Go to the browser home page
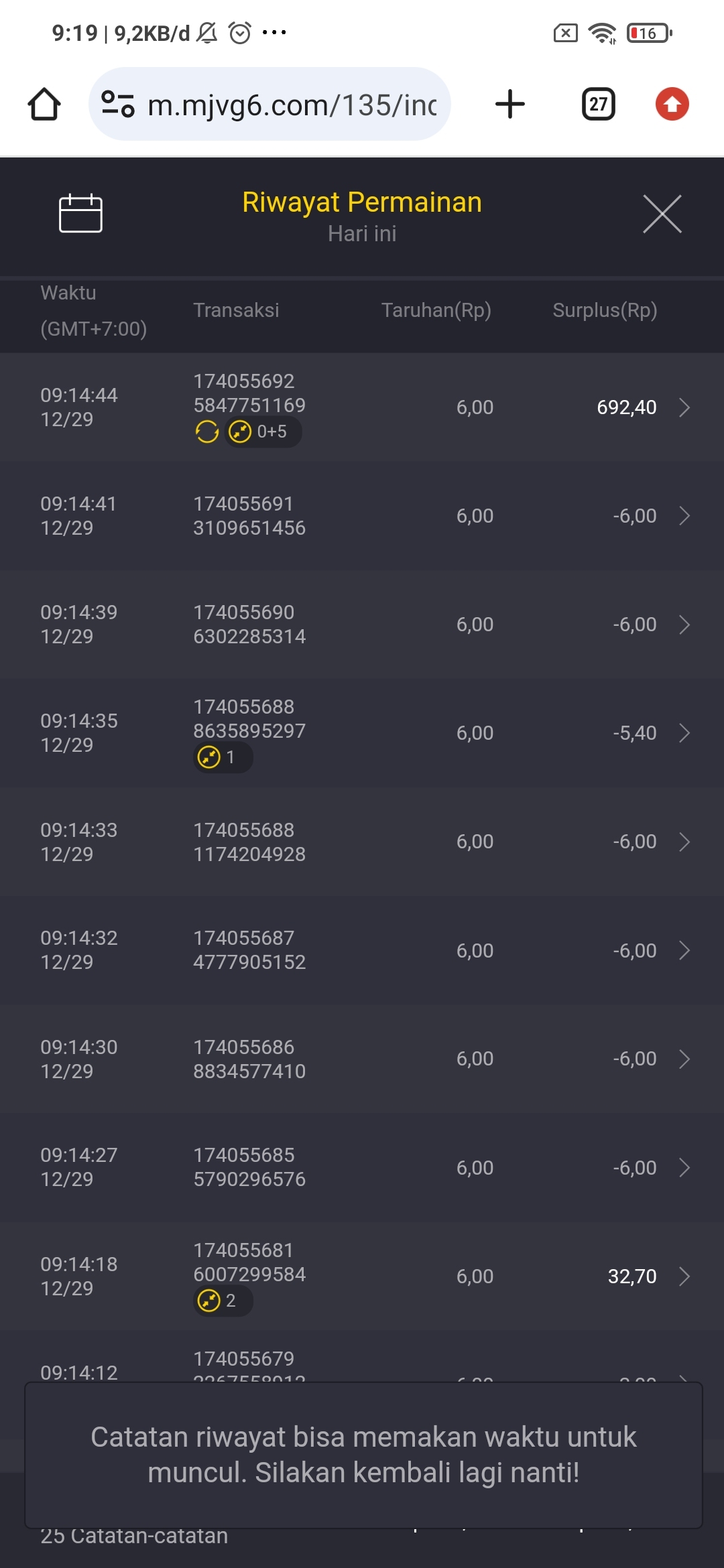Screen dimensions: 724x1568 click(x=44, y=105)
